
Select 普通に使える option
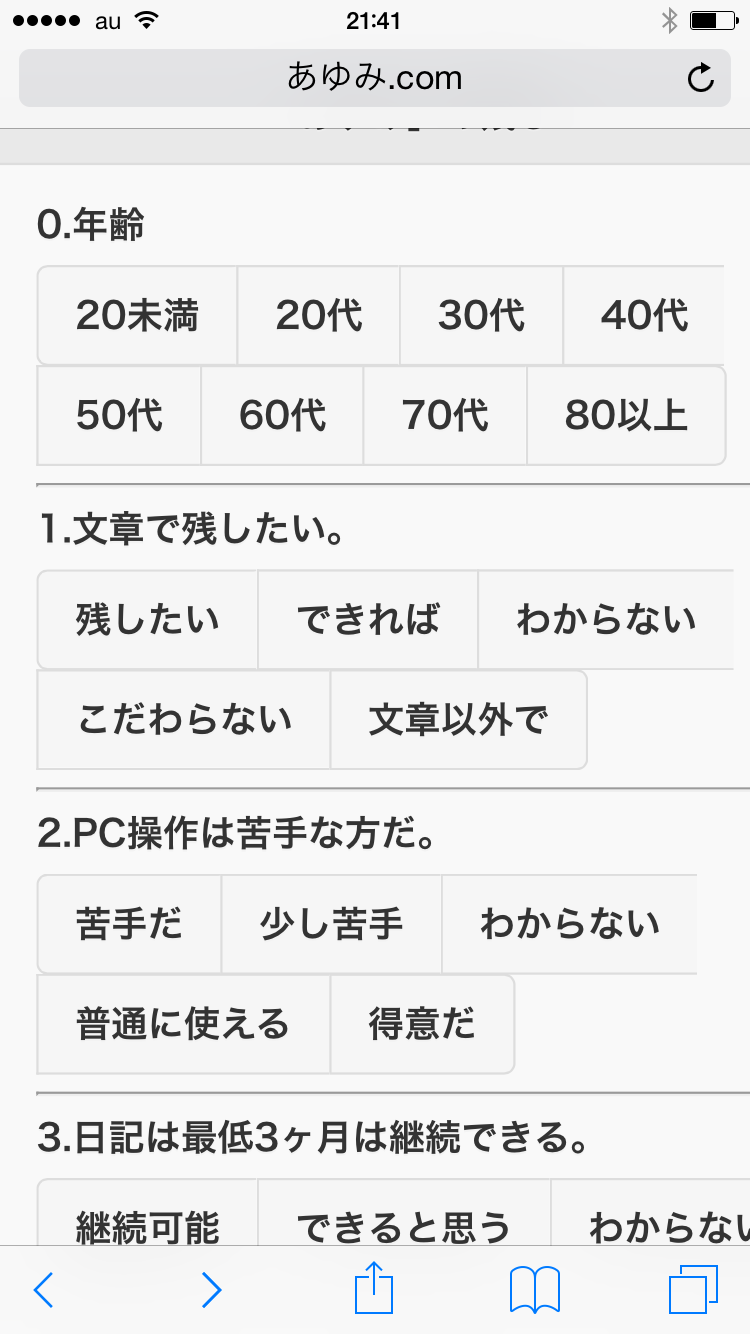click(183, 1024)
